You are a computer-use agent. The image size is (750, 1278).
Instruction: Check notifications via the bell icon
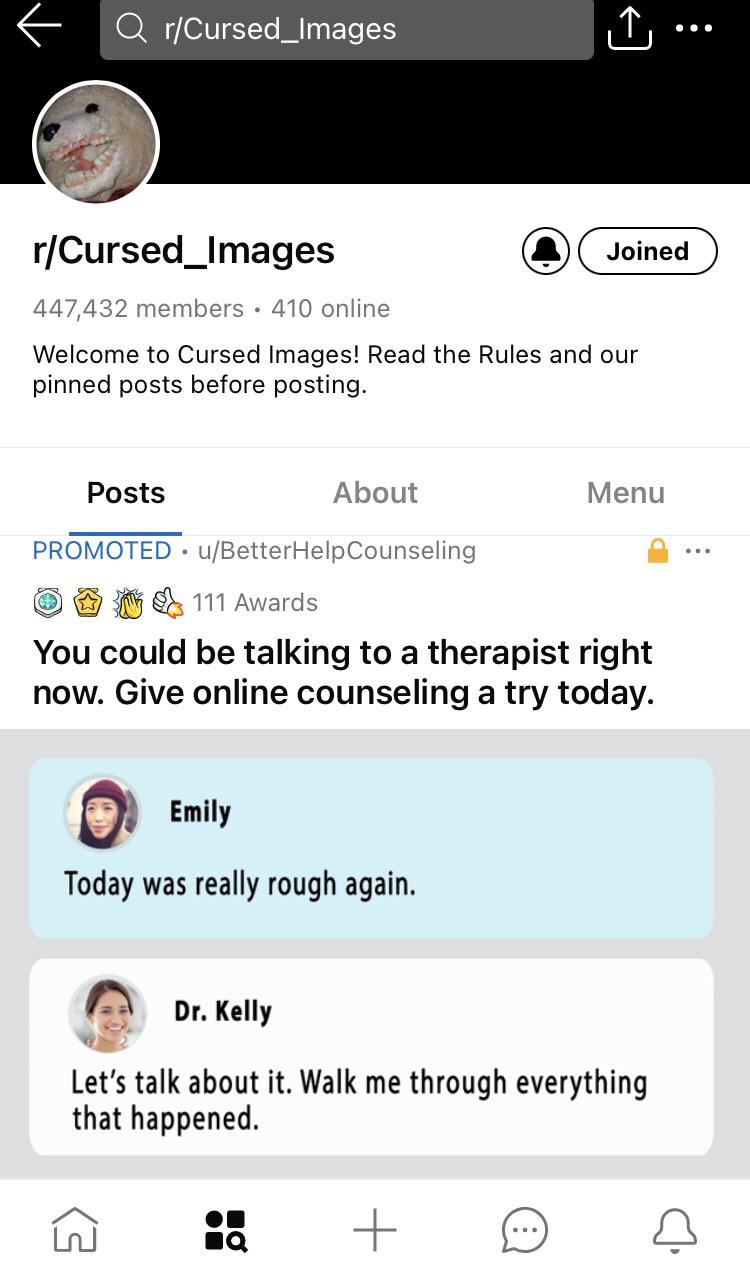(x=675, y=1231)
